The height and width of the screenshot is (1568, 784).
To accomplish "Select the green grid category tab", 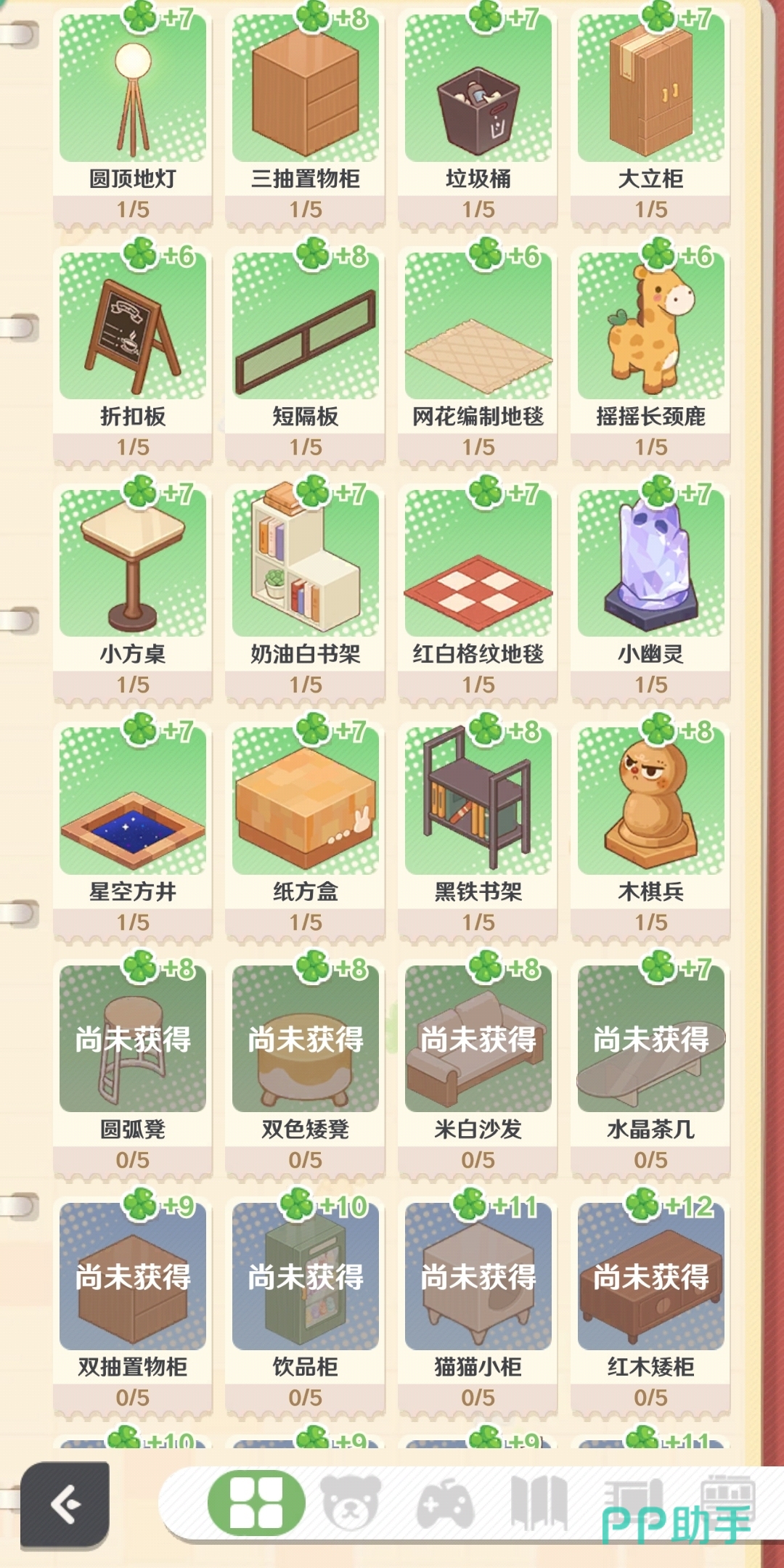I will coord(256,1502).
